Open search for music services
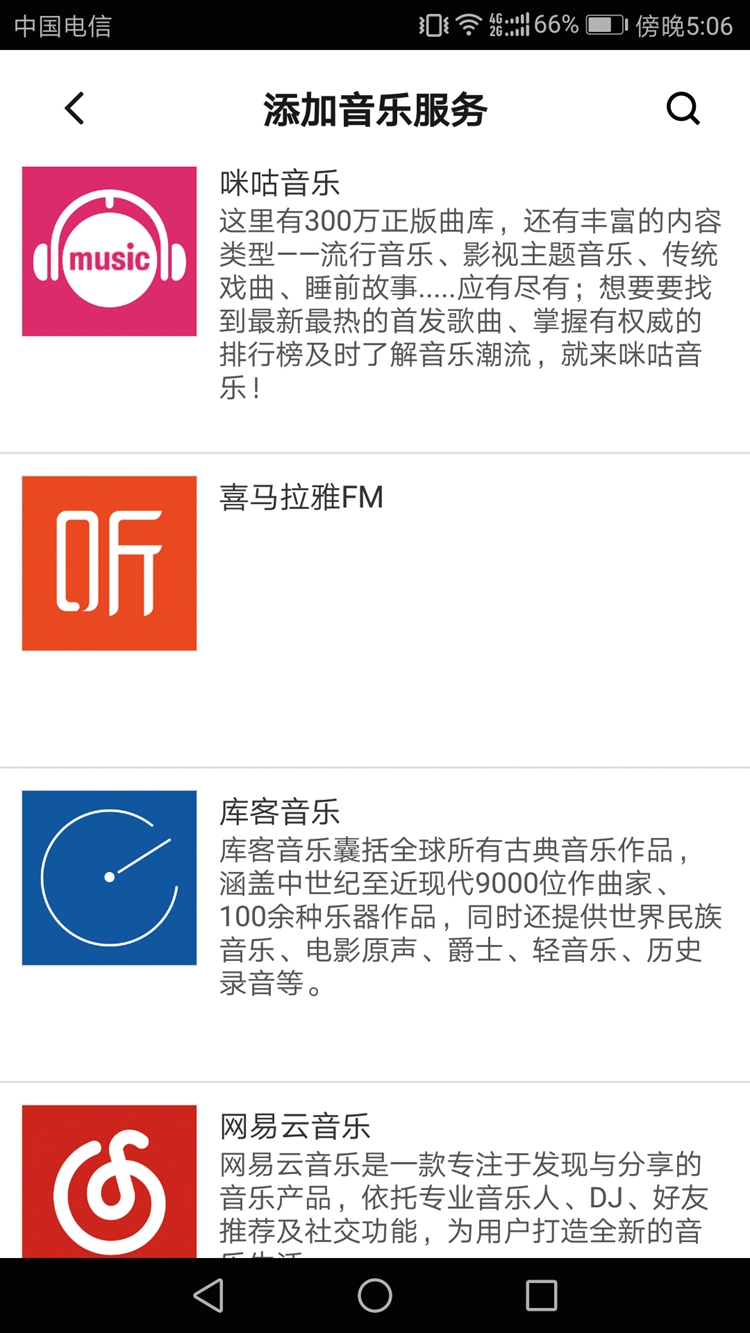This screenshot has width=750, height=1333. click(x=683, y=108)
